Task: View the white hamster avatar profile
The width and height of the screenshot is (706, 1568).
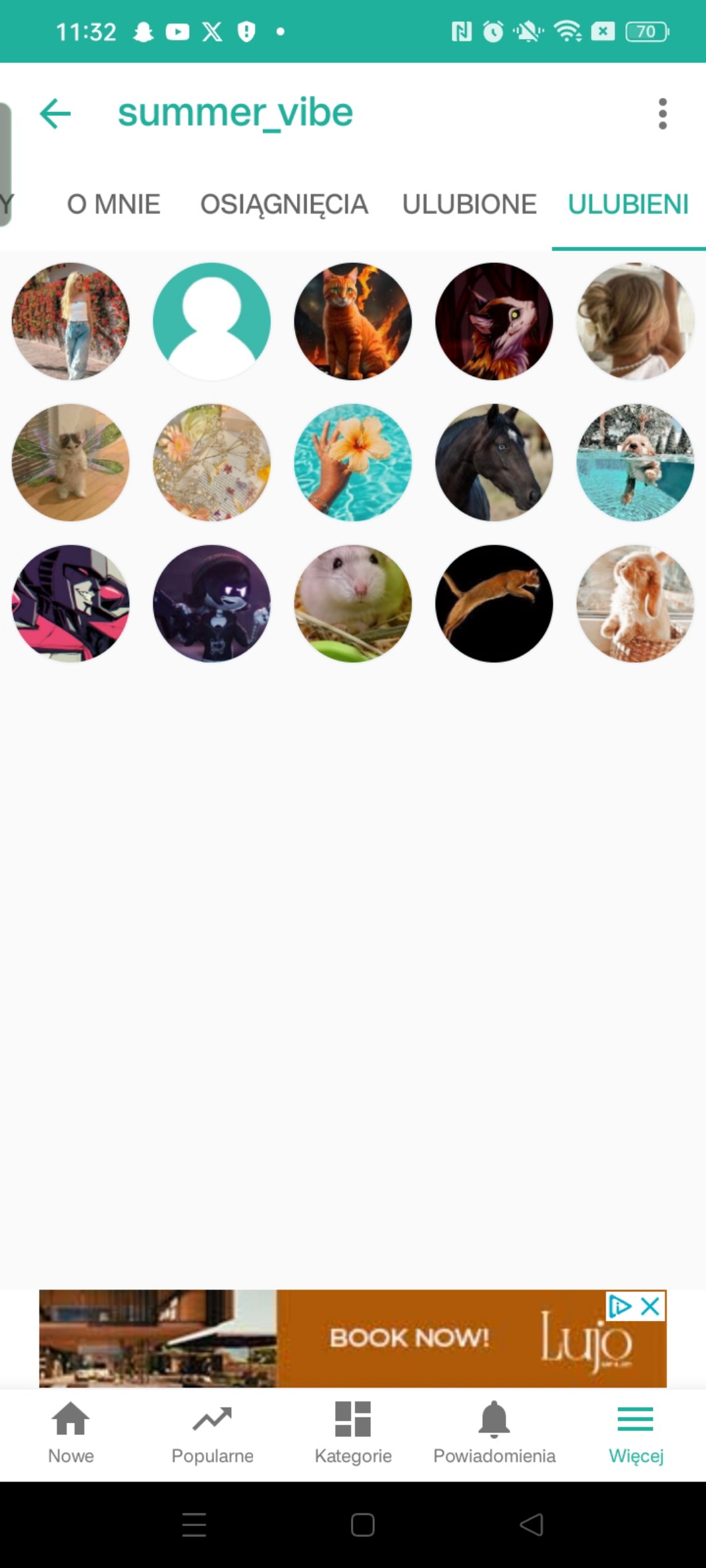Action: tap(353, 604)
